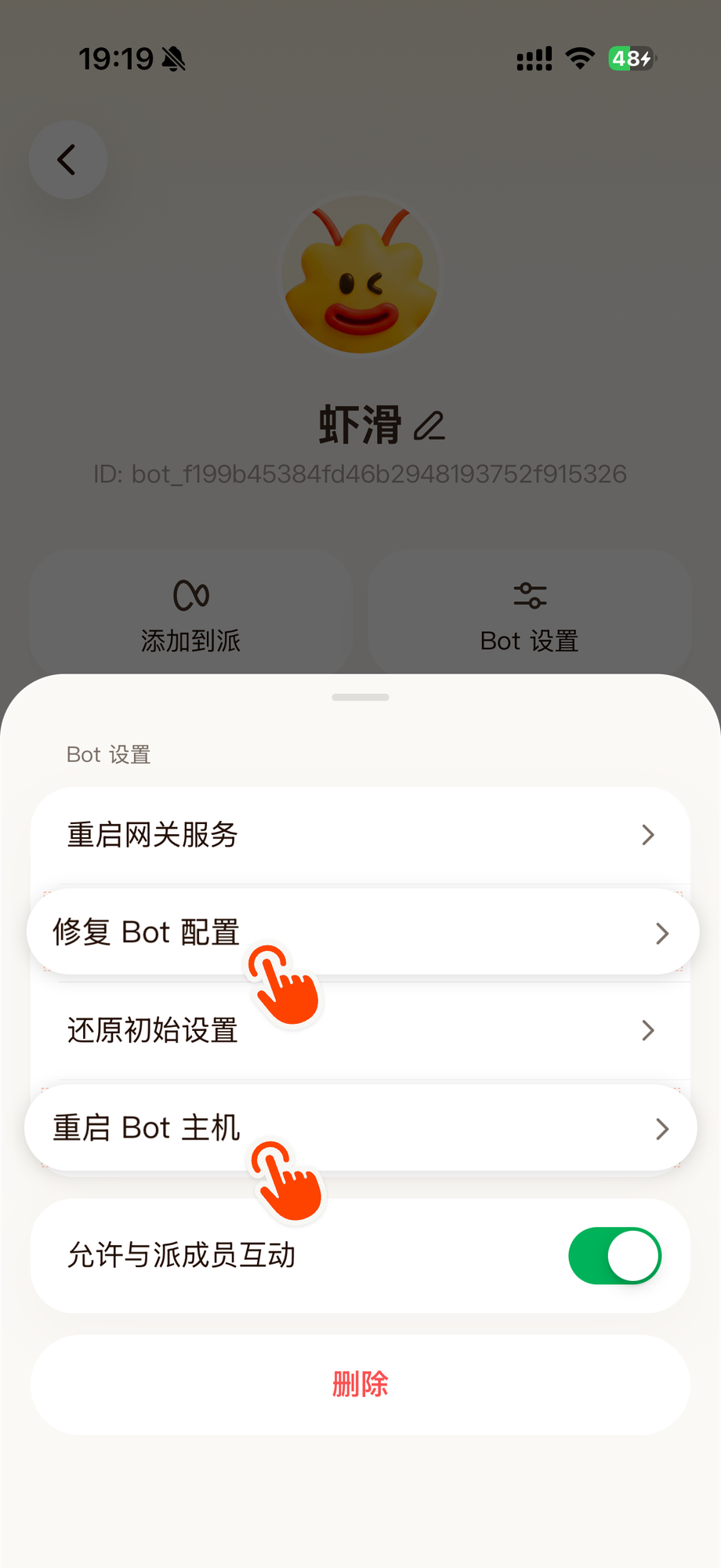Tap the red 删除 button
Viewport: 721px width, 1568px height.
360,1385
